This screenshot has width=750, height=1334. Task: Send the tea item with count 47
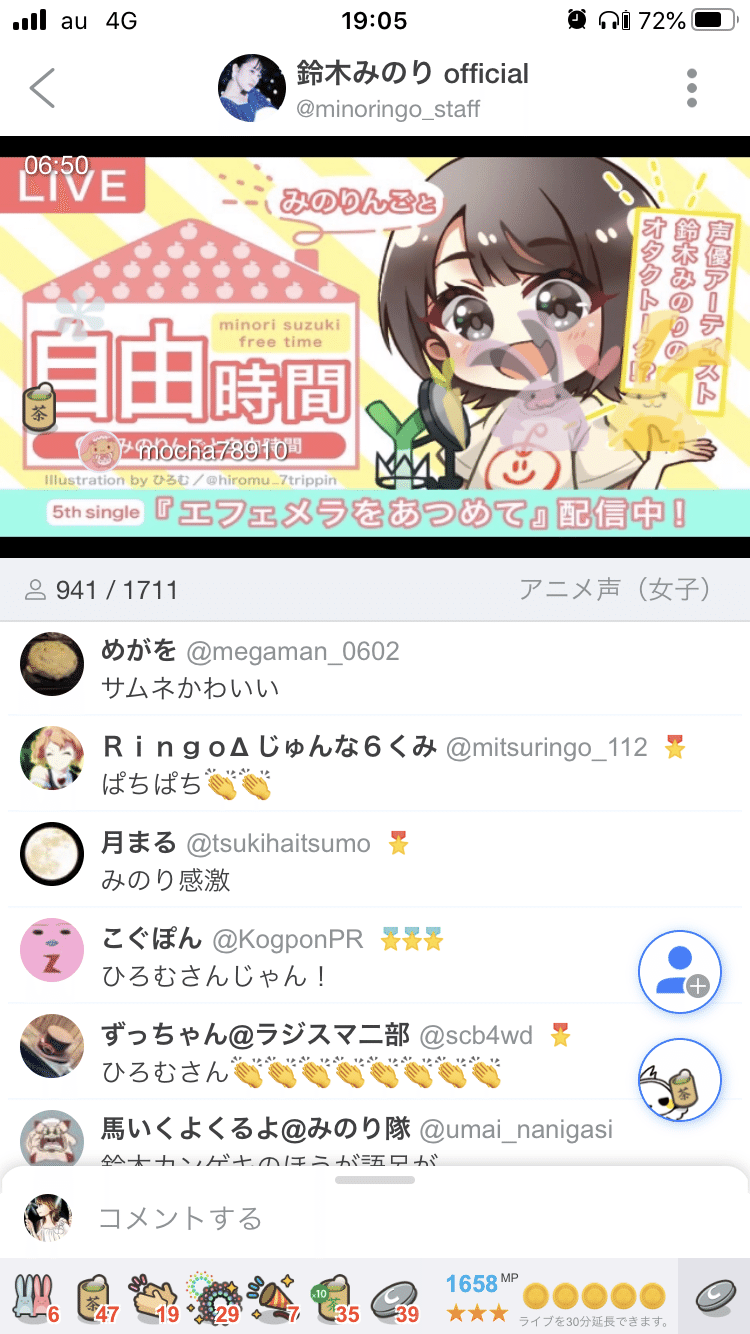pyautogui.click(x=96, y=1298)
